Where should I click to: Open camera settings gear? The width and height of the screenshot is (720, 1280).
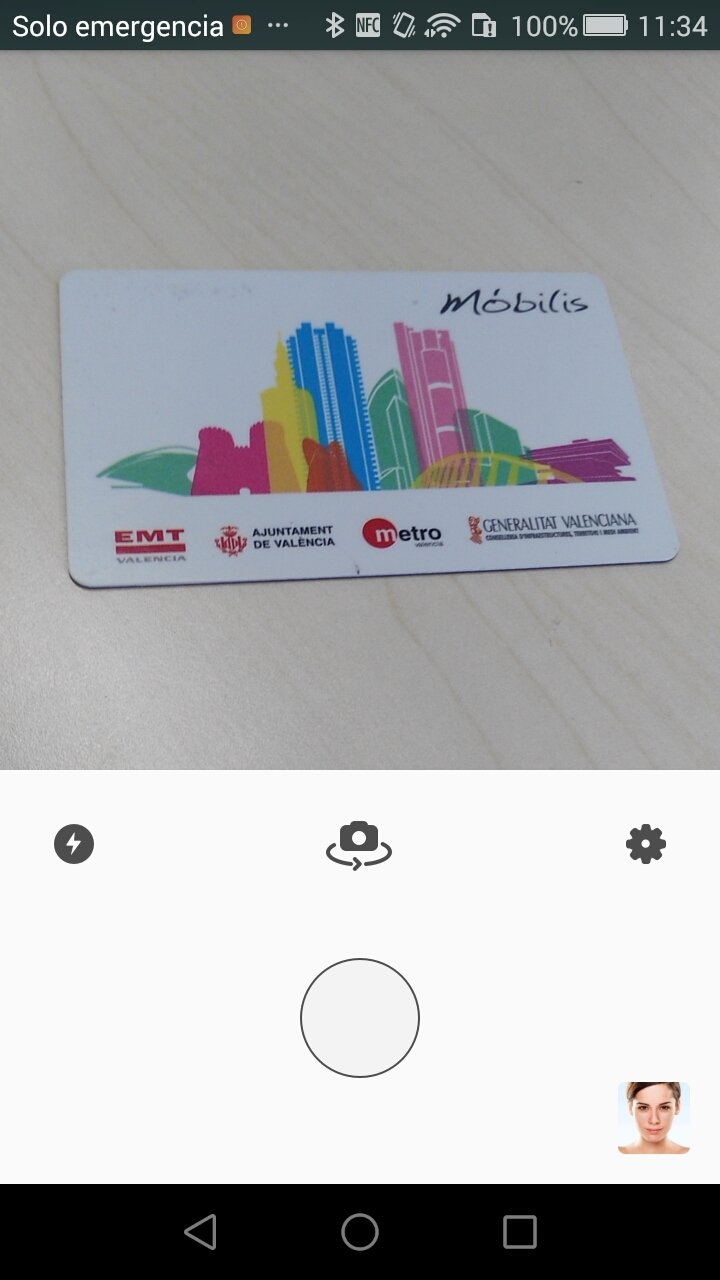coord(646,845)
